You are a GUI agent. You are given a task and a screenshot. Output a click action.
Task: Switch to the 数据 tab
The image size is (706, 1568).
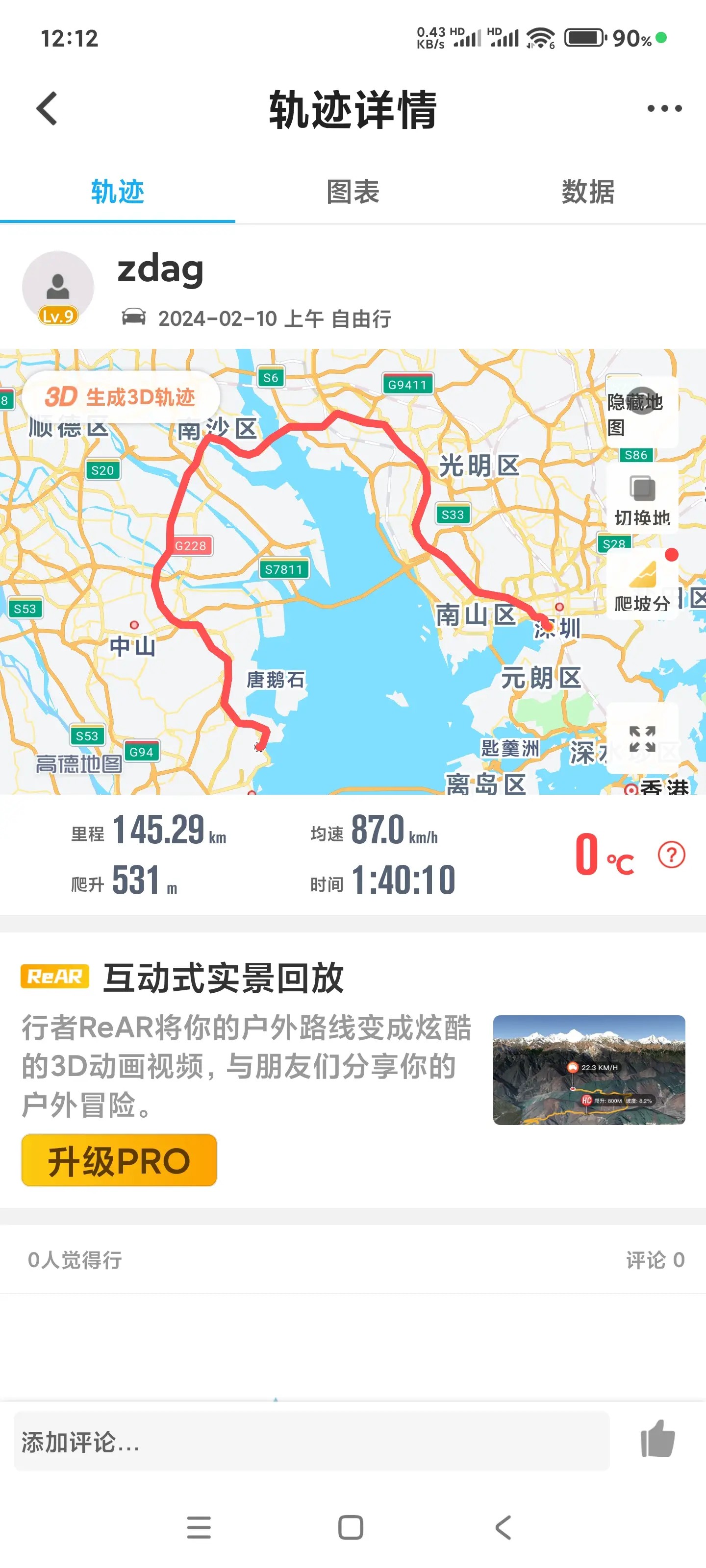(x=588, y=193)
